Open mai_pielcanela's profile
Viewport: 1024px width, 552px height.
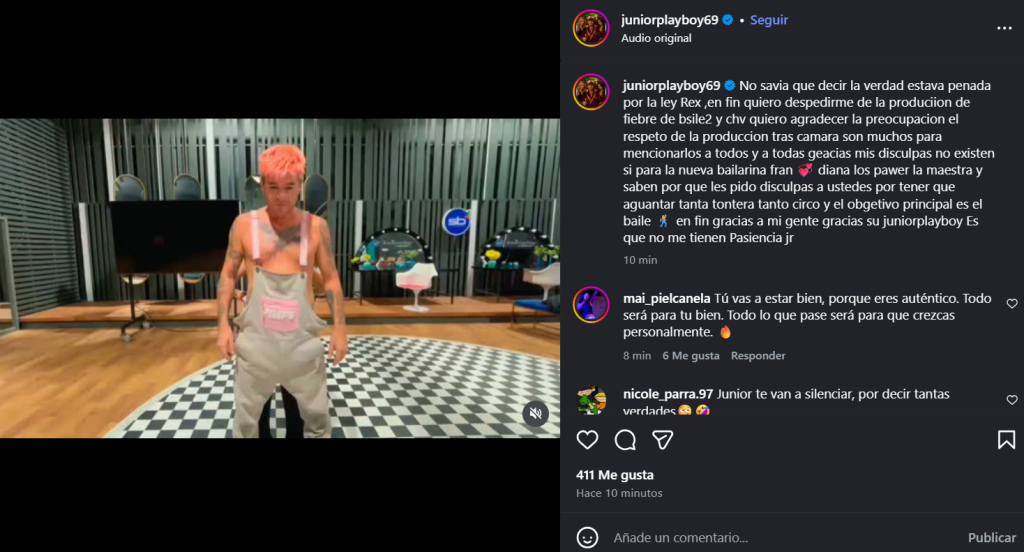591,304
